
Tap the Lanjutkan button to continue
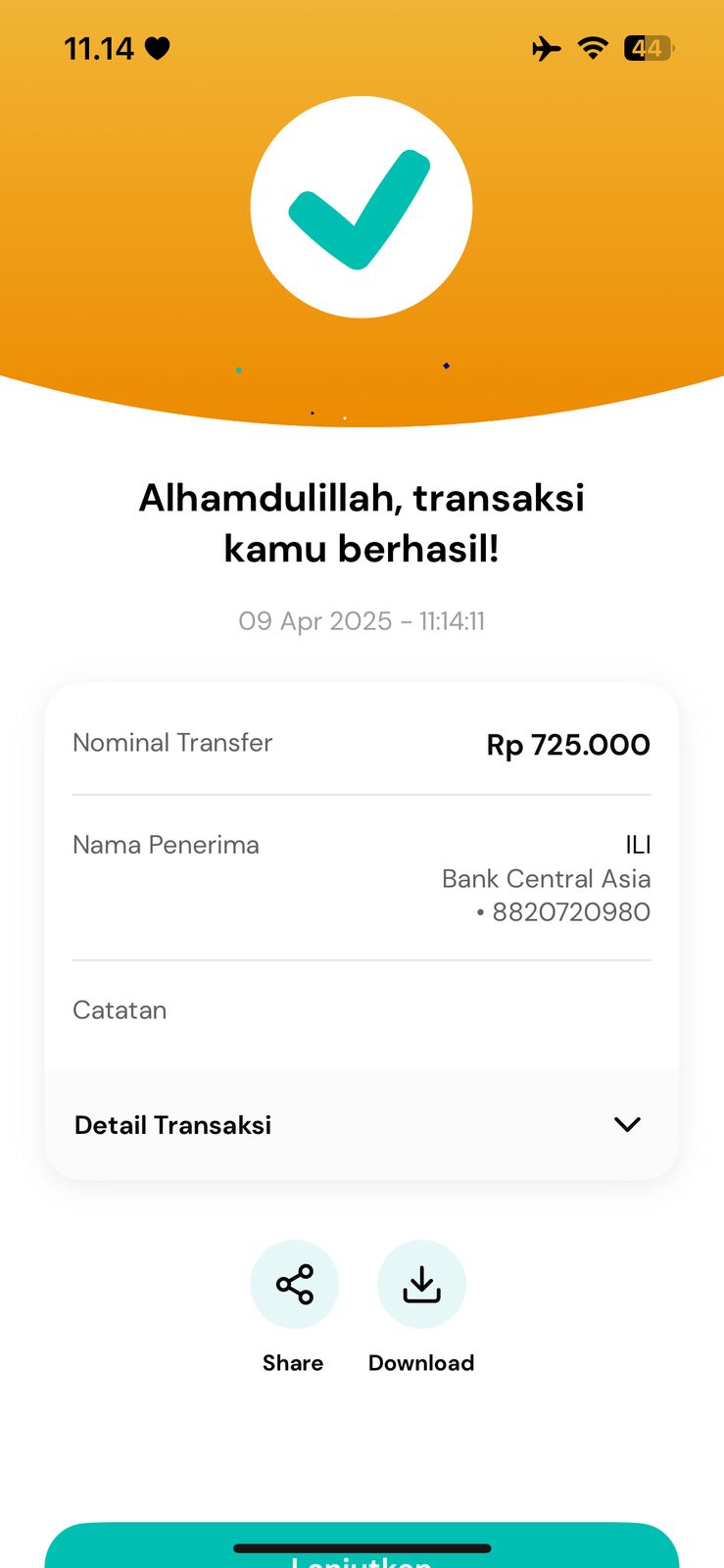click(x=362, y=1550)
